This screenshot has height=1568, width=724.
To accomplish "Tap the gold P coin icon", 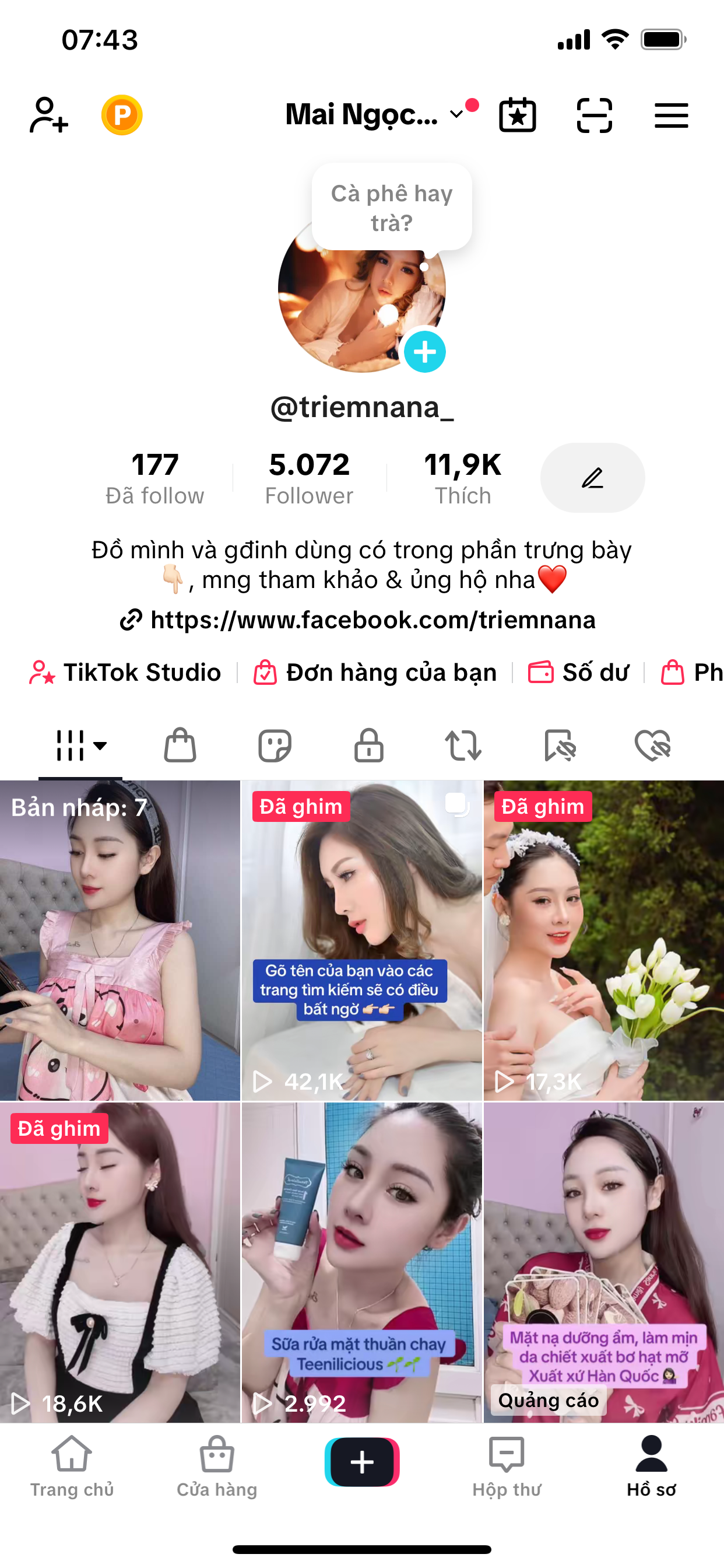I will click(122, 115).
